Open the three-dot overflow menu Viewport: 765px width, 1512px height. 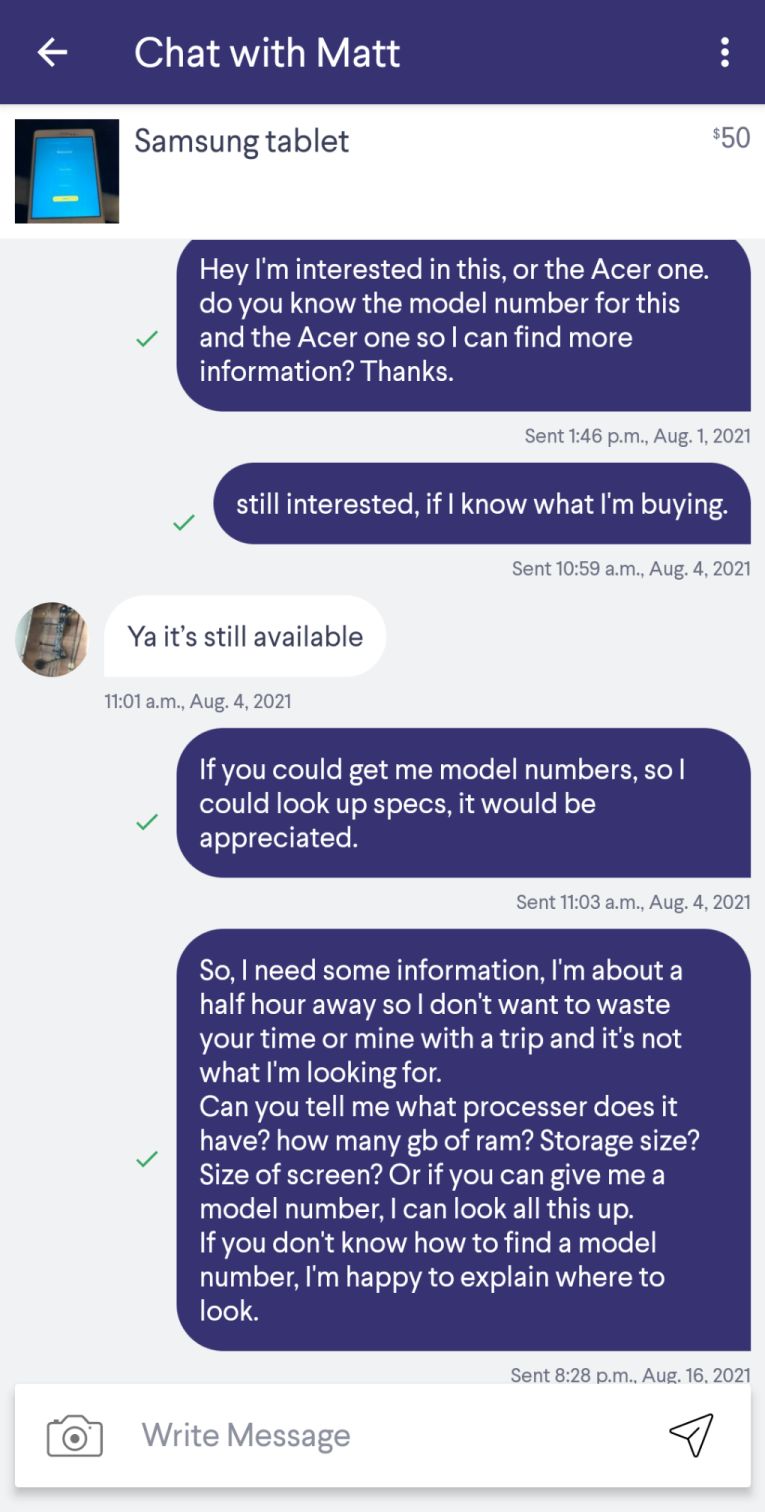click(724, 52)
